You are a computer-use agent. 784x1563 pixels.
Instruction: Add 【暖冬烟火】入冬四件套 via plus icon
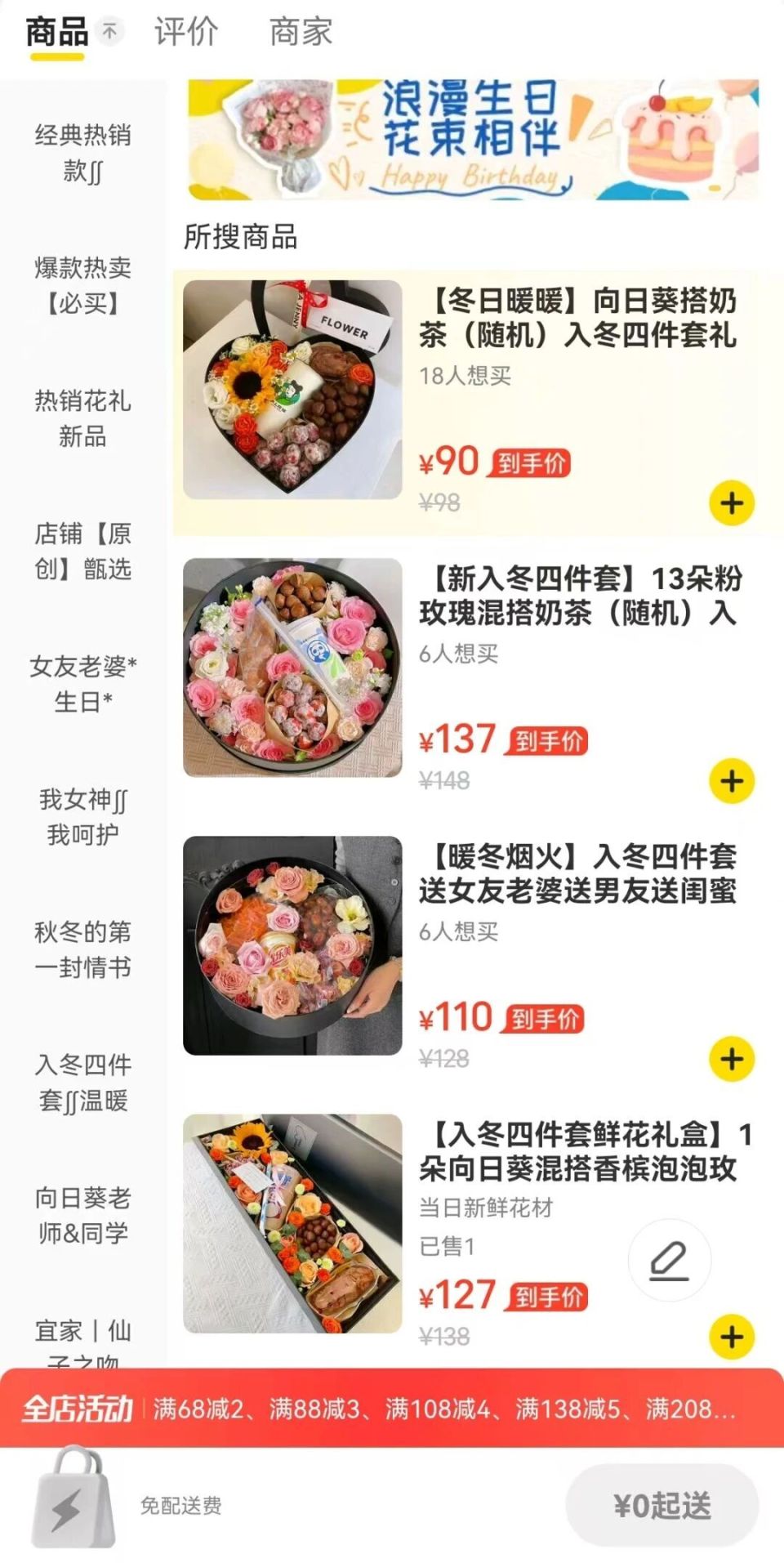731,1057
